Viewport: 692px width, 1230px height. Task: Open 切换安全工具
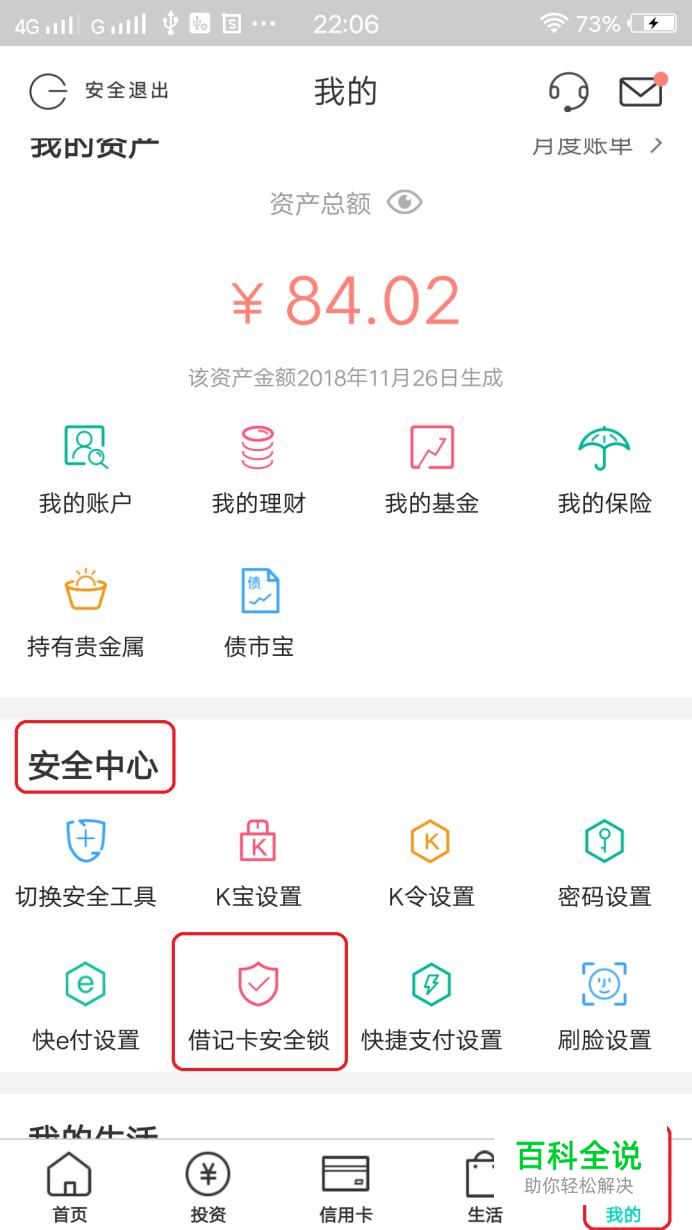tap(85, 863)
